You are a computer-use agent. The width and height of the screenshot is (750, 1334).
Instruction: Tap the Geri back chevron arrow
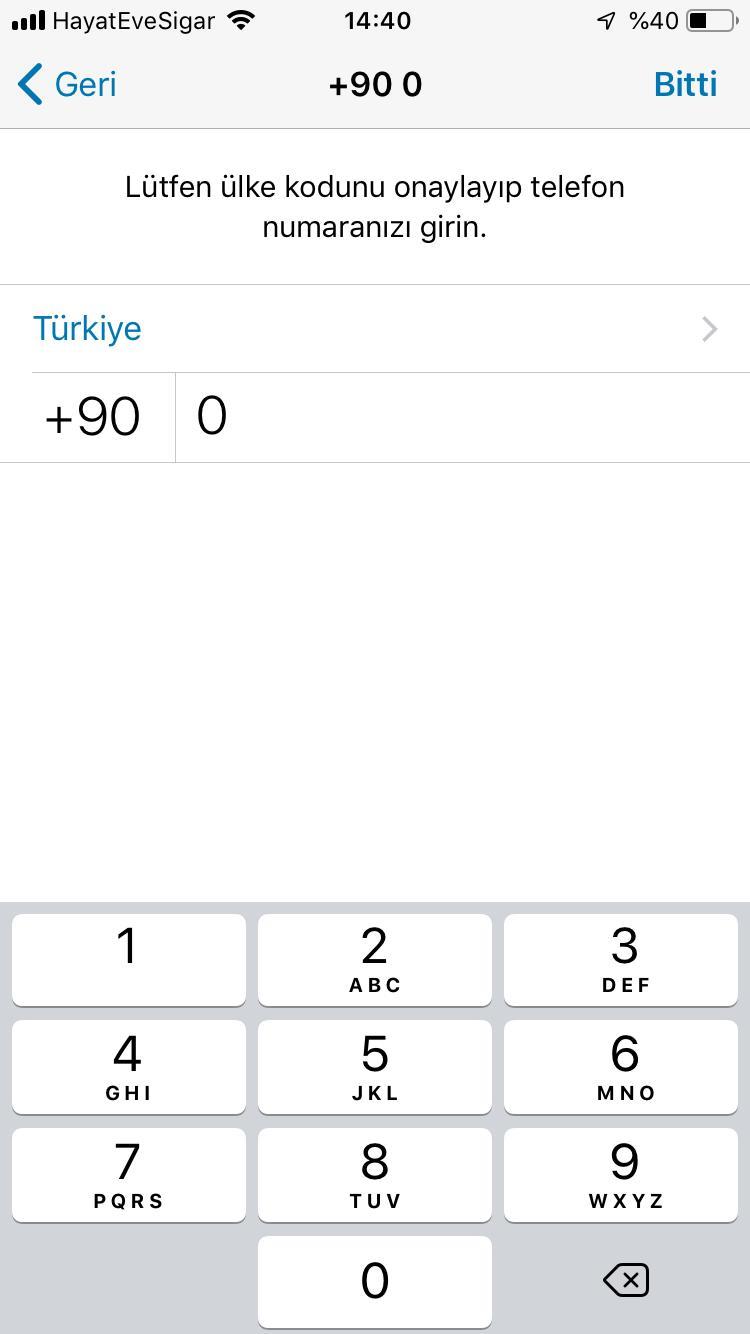click(30, 84)
